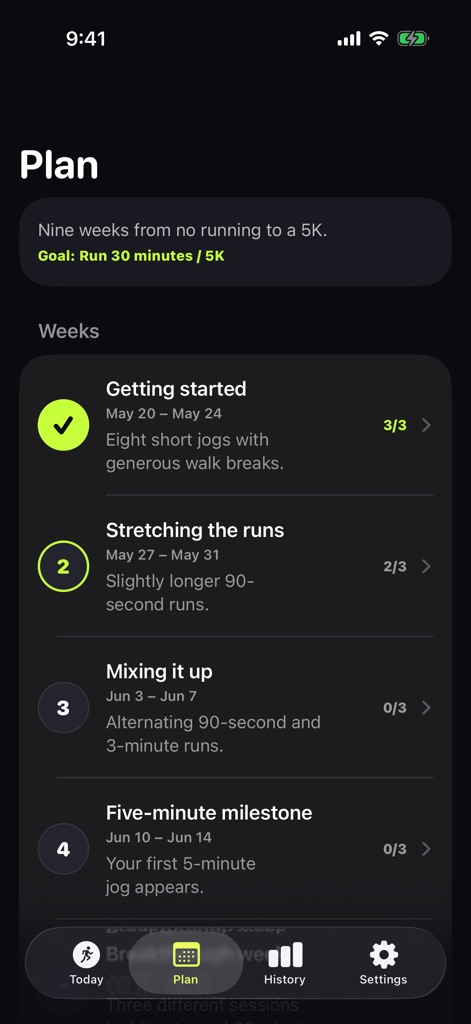Screen dimensions: 471x1024
Task: Switch to the Today tab
Action: [86, 963]
